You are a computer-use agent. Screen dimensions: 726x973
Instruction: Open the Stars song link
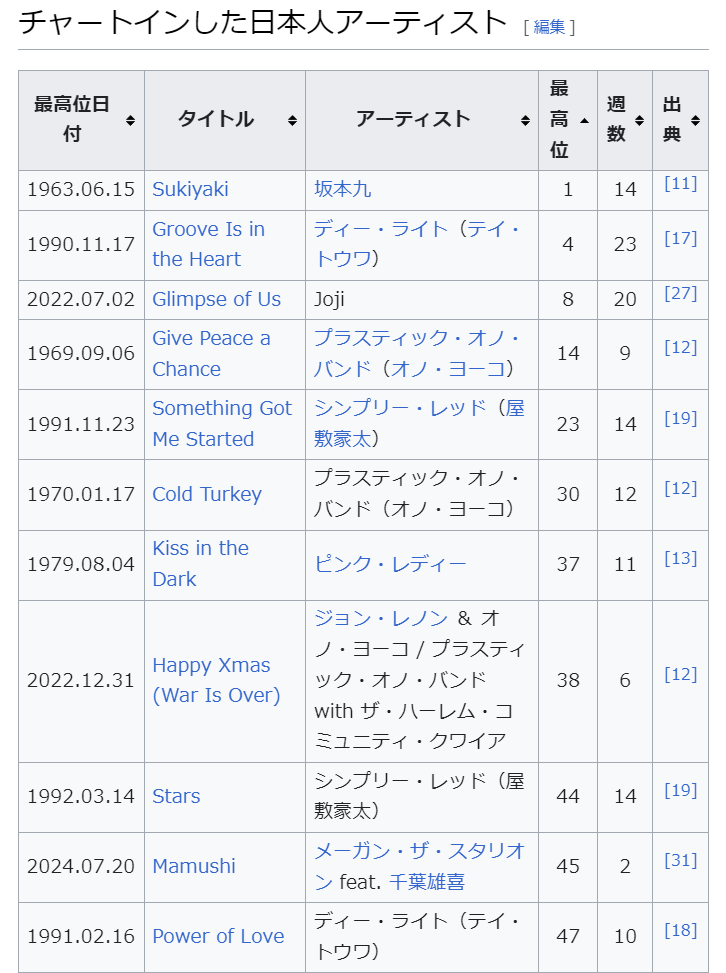pyautogui.click(x=176, y=796)
